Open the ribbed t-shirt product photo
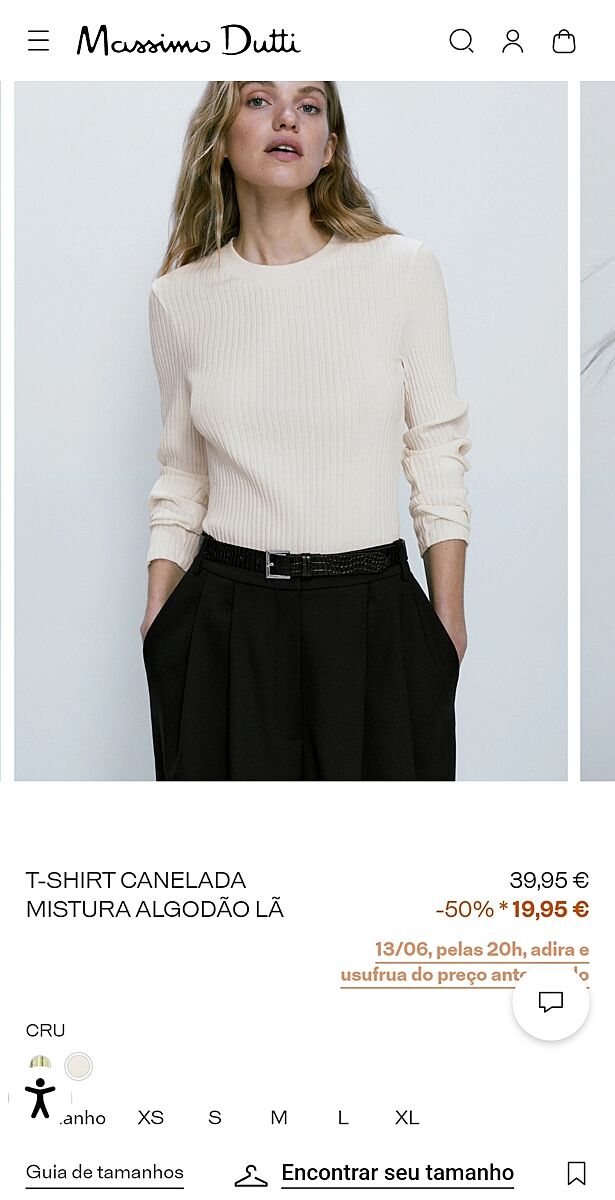Image resolution: width=615 pixels, height=1200 pixels. click(x=290, y=430)
